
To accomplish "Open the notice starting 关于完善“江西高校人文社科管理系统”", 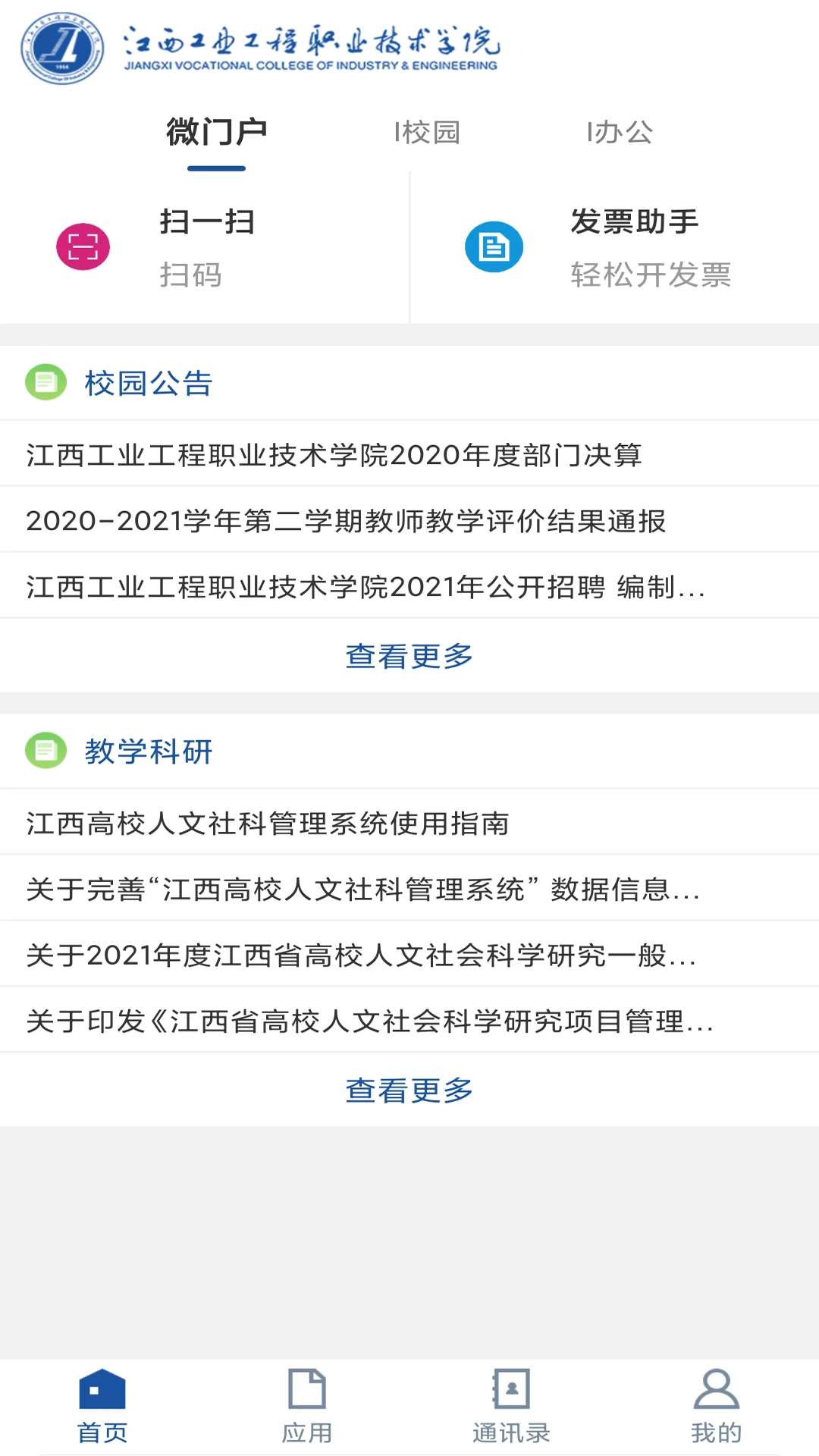I will click(x=362, y=890).
